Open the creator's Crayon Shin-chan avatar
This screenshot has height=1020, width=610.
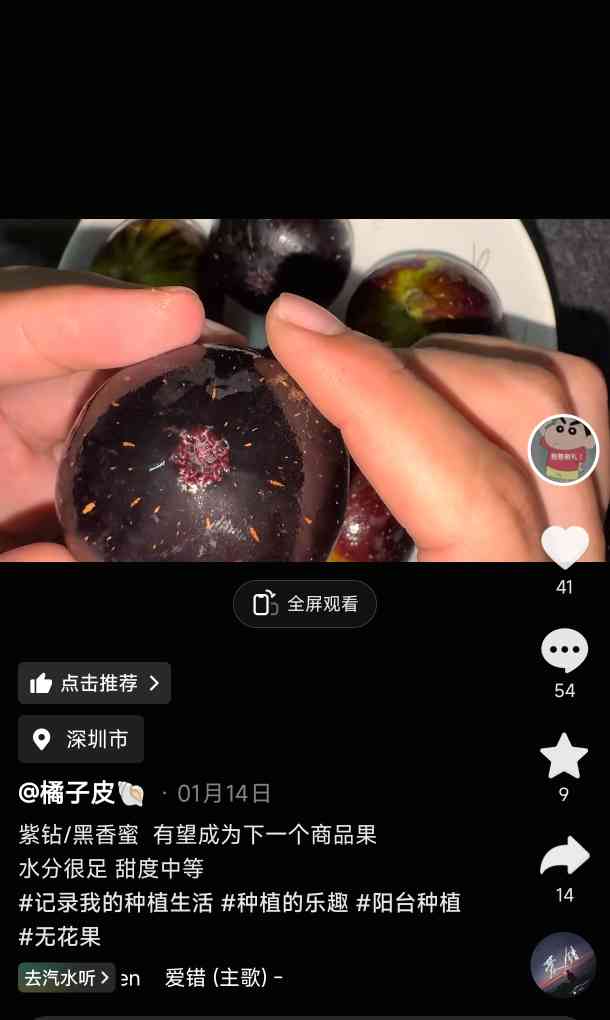pyautogui.click(x=563, y=450)
